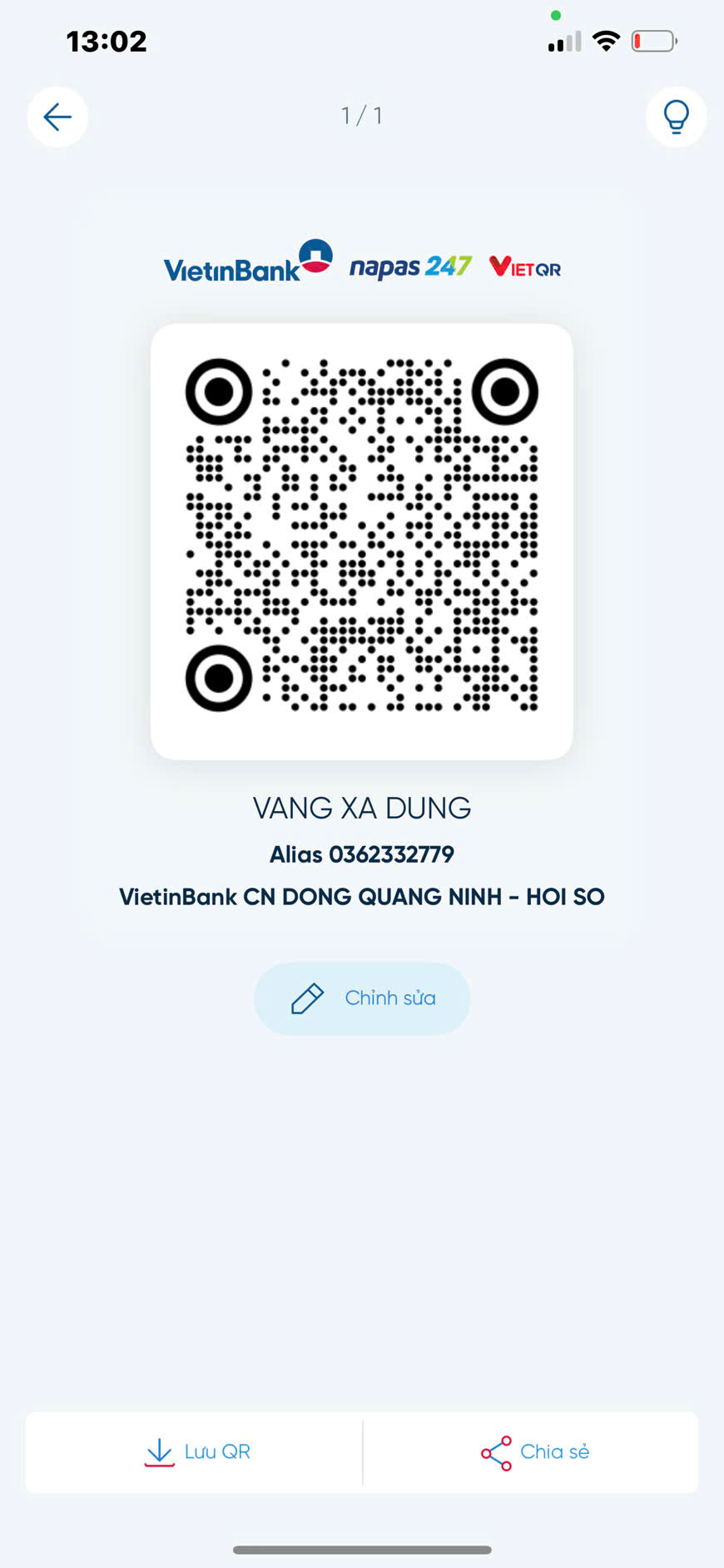Viewport: 724px width, 1568px height.
Task: Go back using the arrow button
Action: 57,117
